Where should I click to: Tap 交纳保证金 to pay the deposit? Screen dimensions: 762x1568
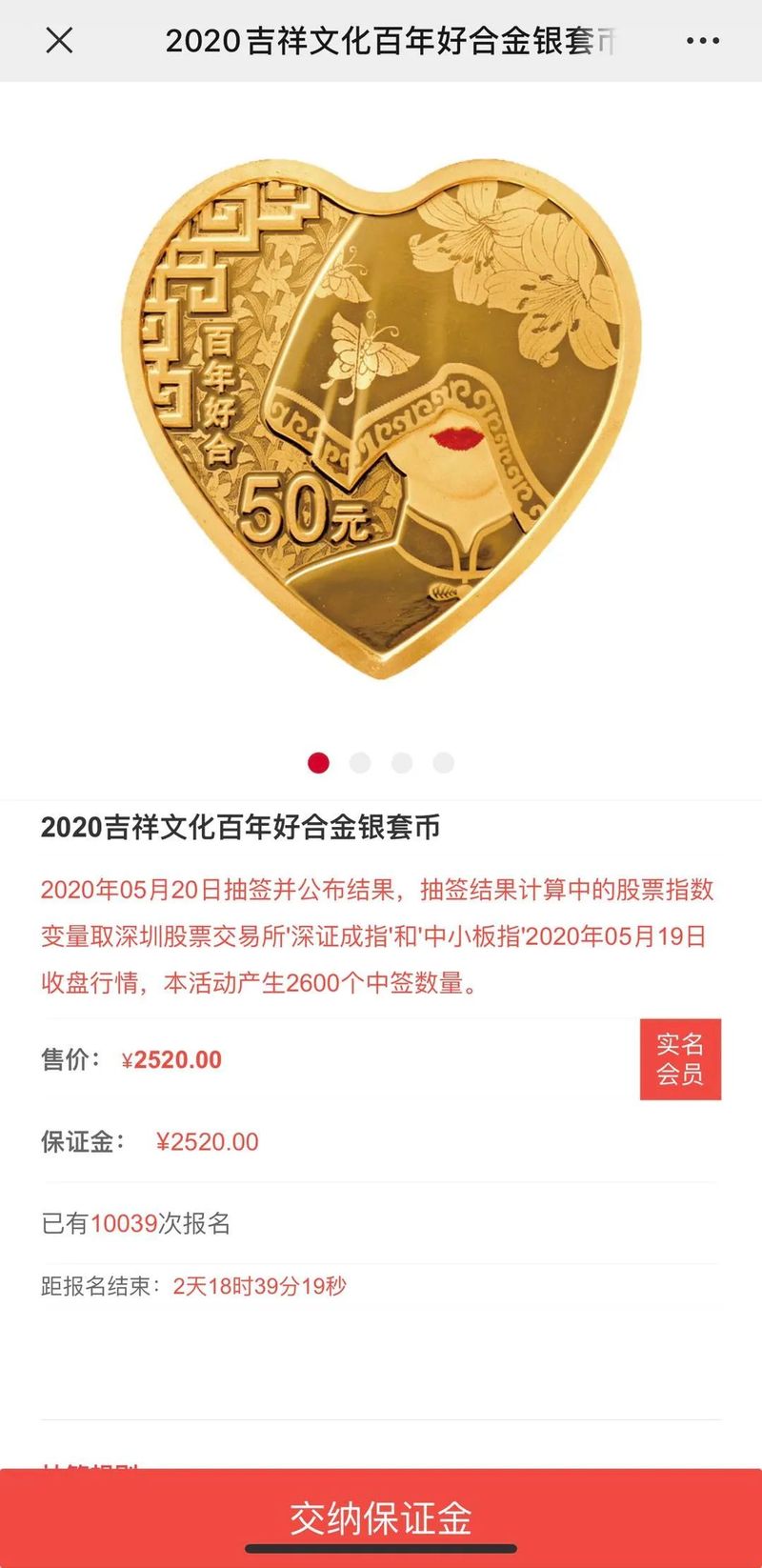[x=381, y=1518]
